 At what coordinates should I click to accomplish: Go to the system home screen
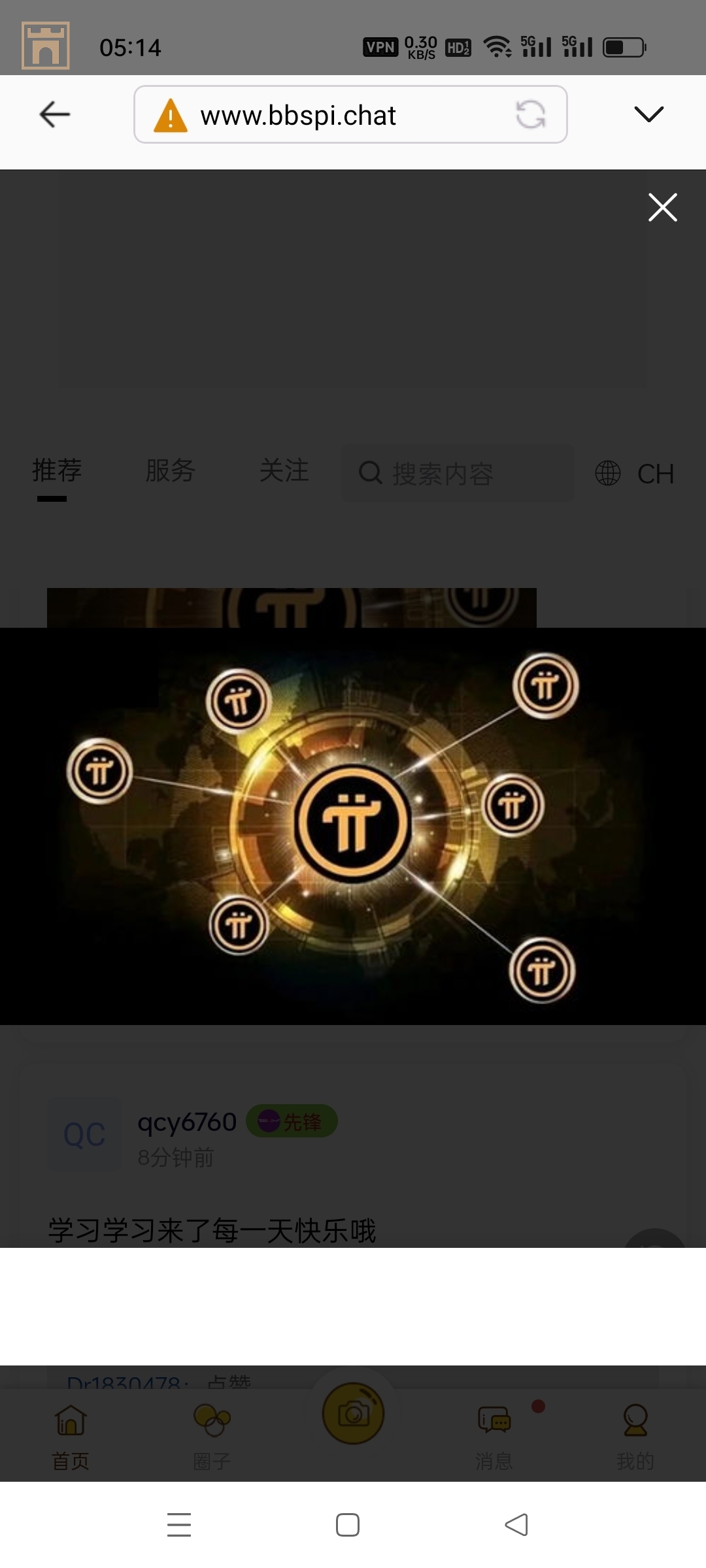tap(348, 1525)
